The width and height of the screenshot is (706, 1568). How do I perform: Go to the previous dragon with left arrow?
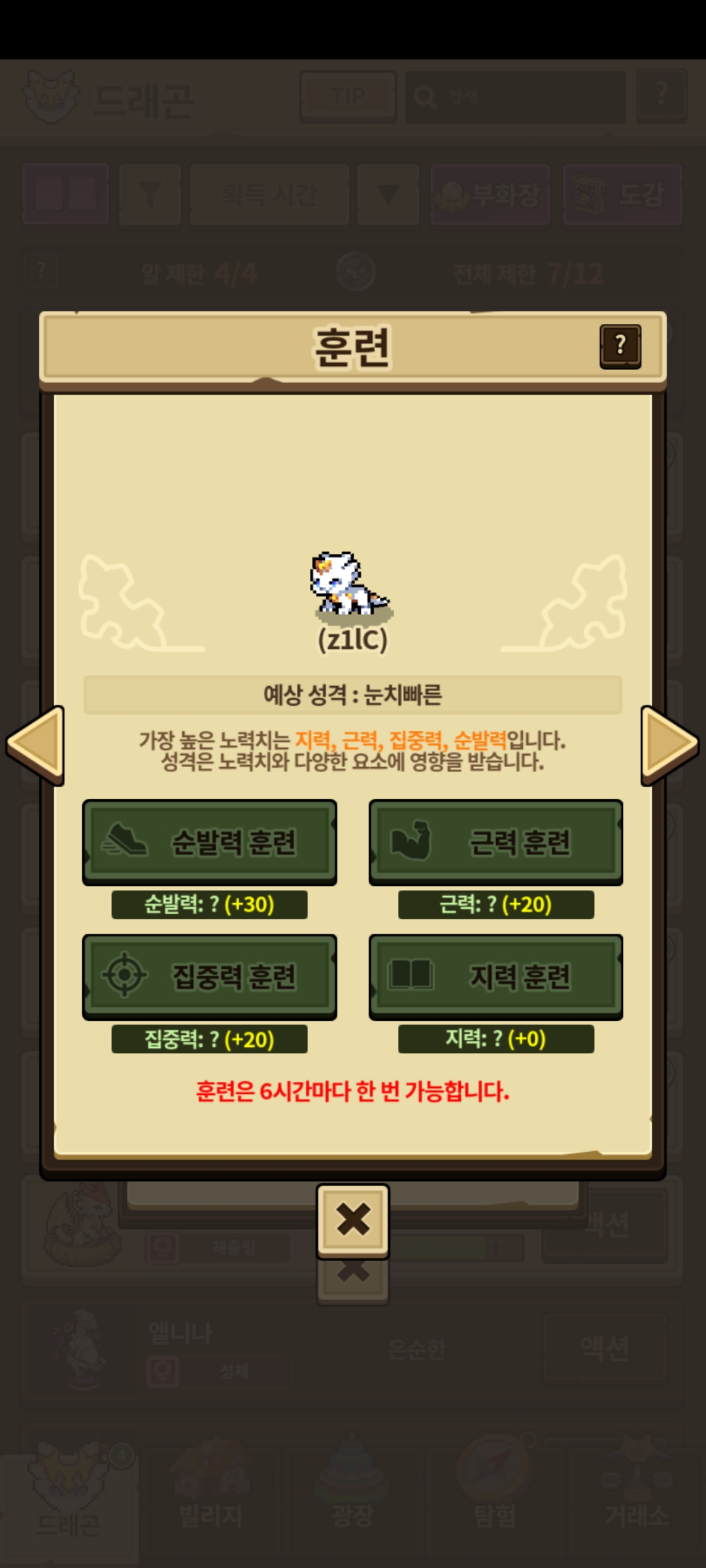[35, 745]
